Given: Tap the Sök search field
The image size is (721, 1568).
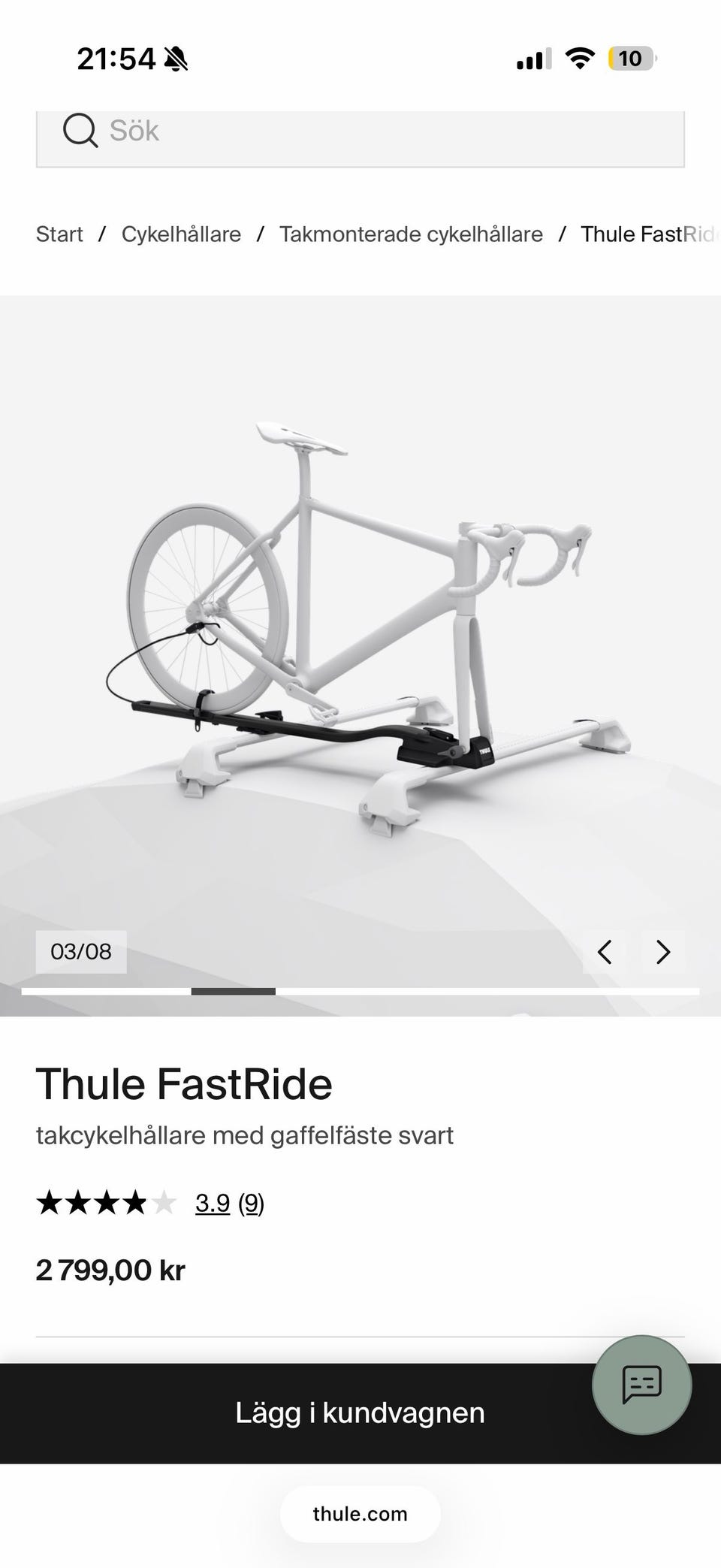Looking at the screenshot, I should pyautogui.click(x=360, y=137).
